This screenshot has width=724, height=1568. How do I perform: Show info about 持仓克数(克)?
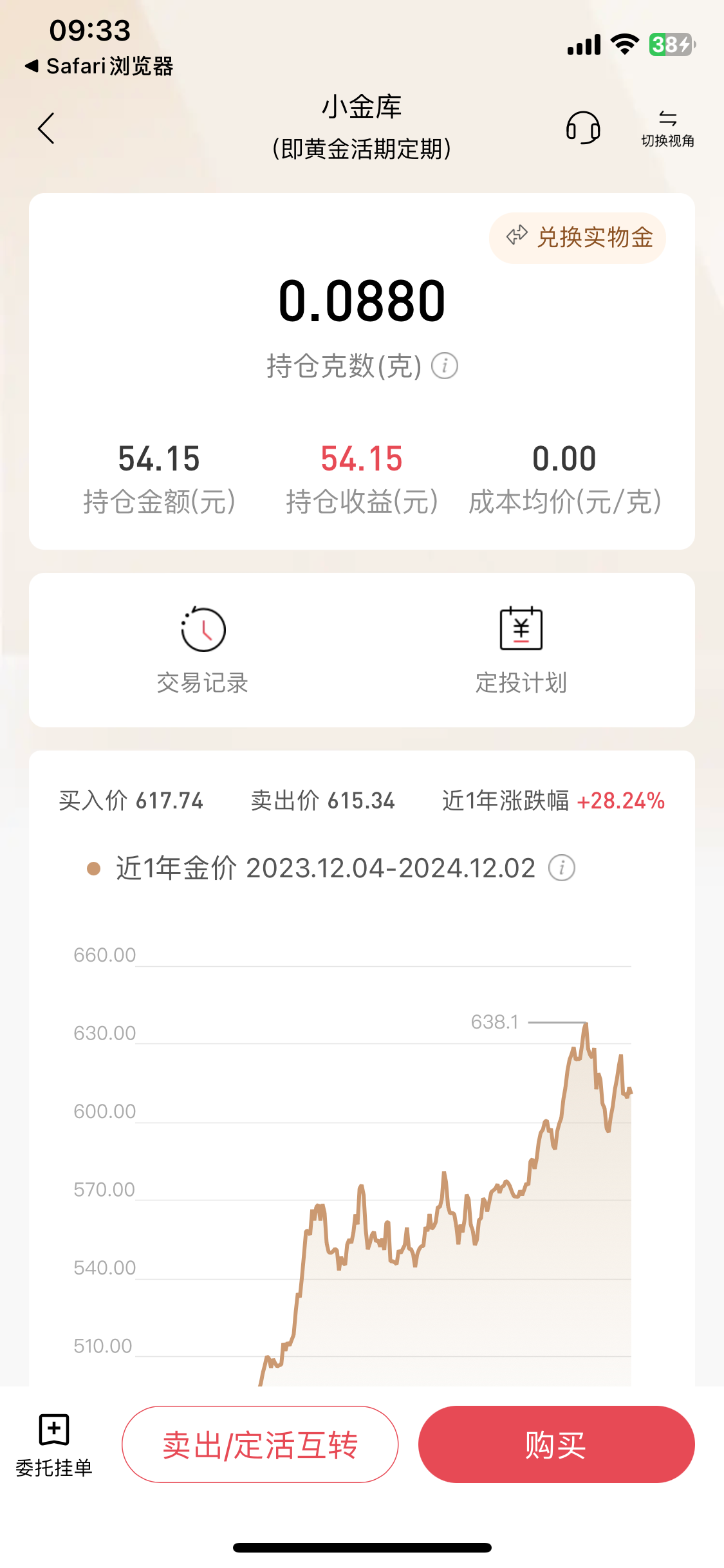[x=445, y=366]
